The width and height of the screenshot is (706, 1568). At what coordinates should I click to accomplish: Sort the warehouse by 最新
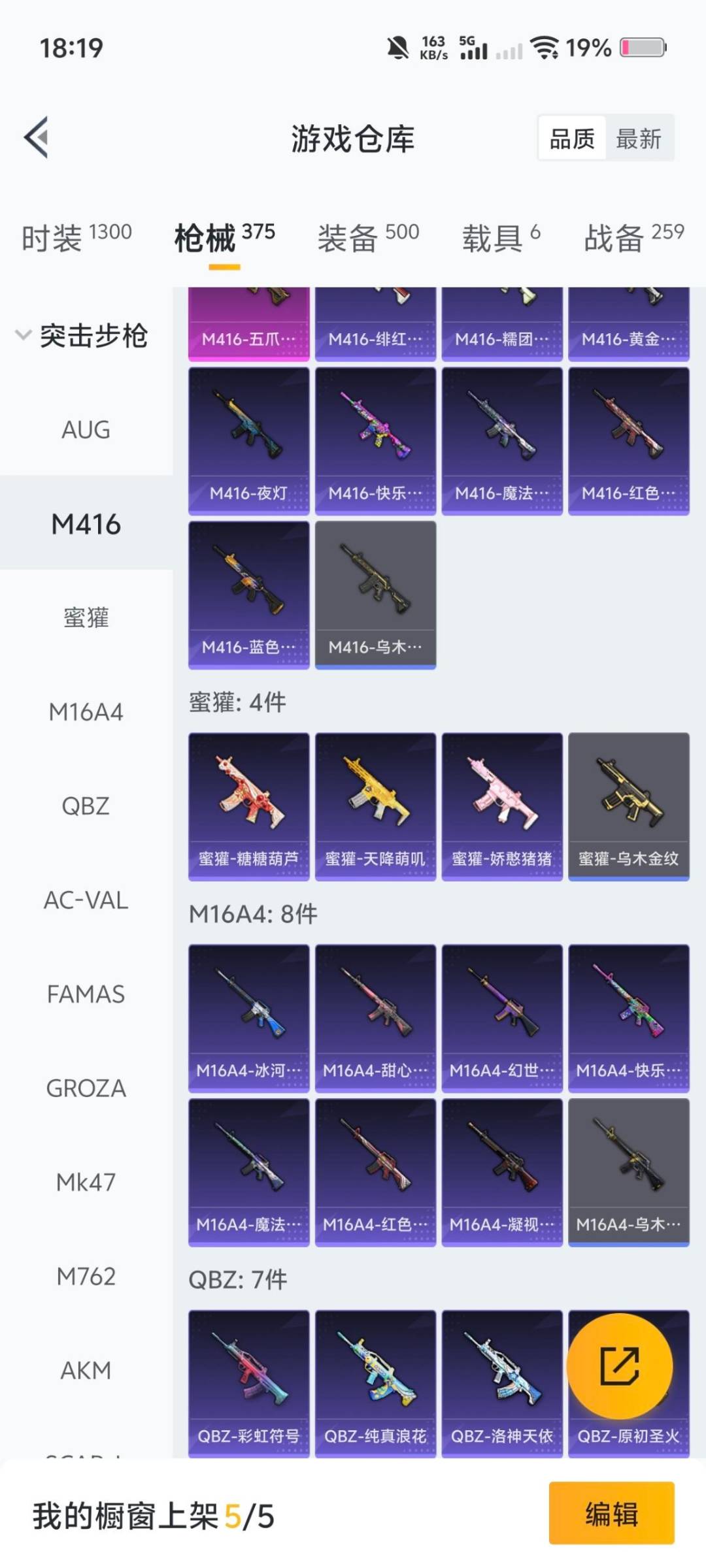coord(639,139)
